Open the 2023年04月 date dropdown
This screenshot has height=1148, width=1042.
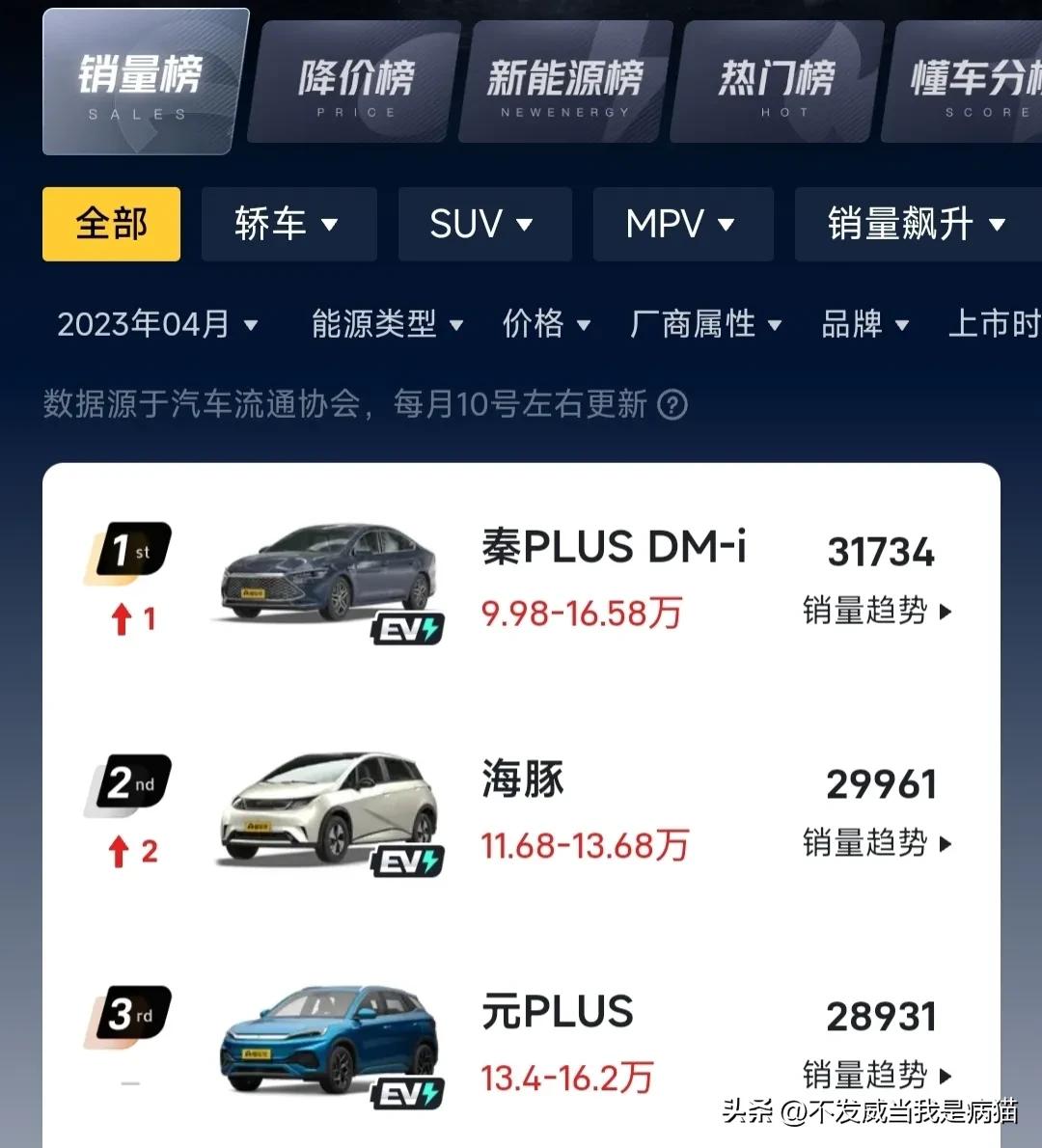[x=159, y=325]
